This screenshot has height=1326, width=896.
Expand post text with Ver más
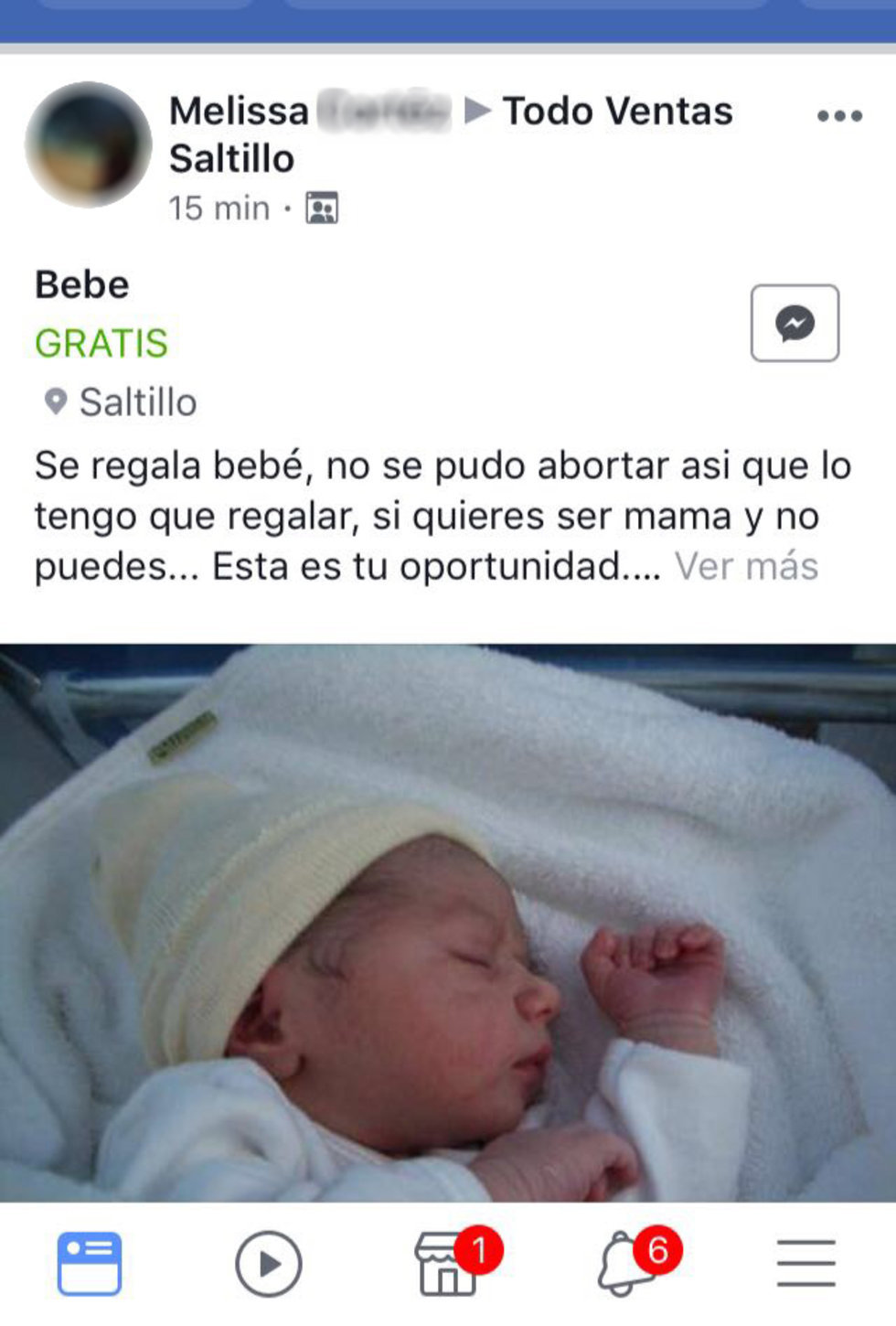coord(746,566)
